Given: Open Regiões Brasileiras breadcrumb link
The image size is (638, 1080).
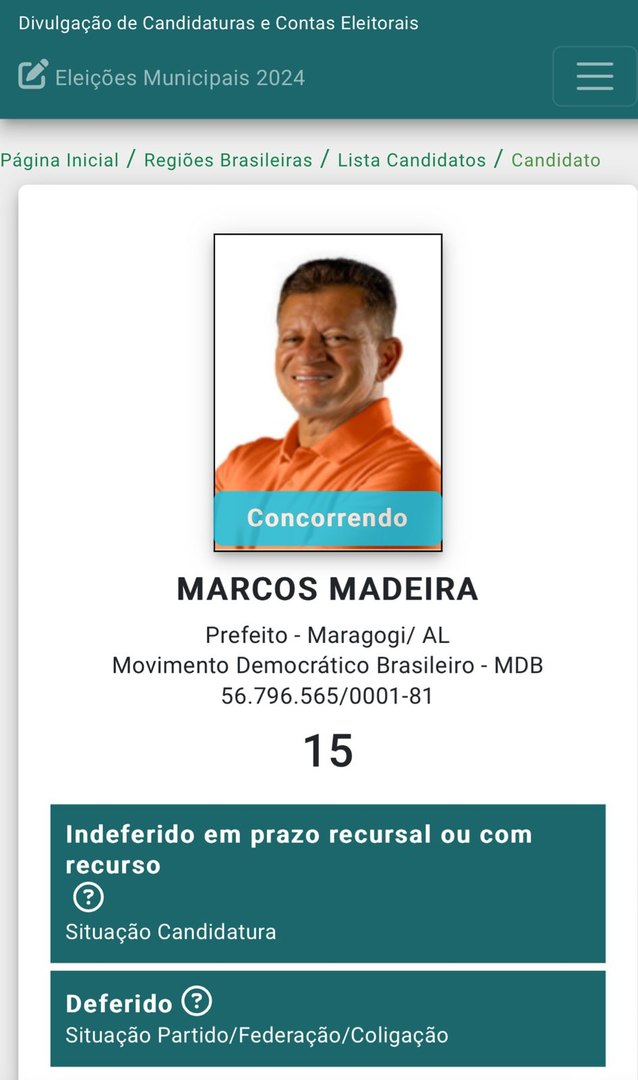Looking at the screenshot, I should click(228, 160).
